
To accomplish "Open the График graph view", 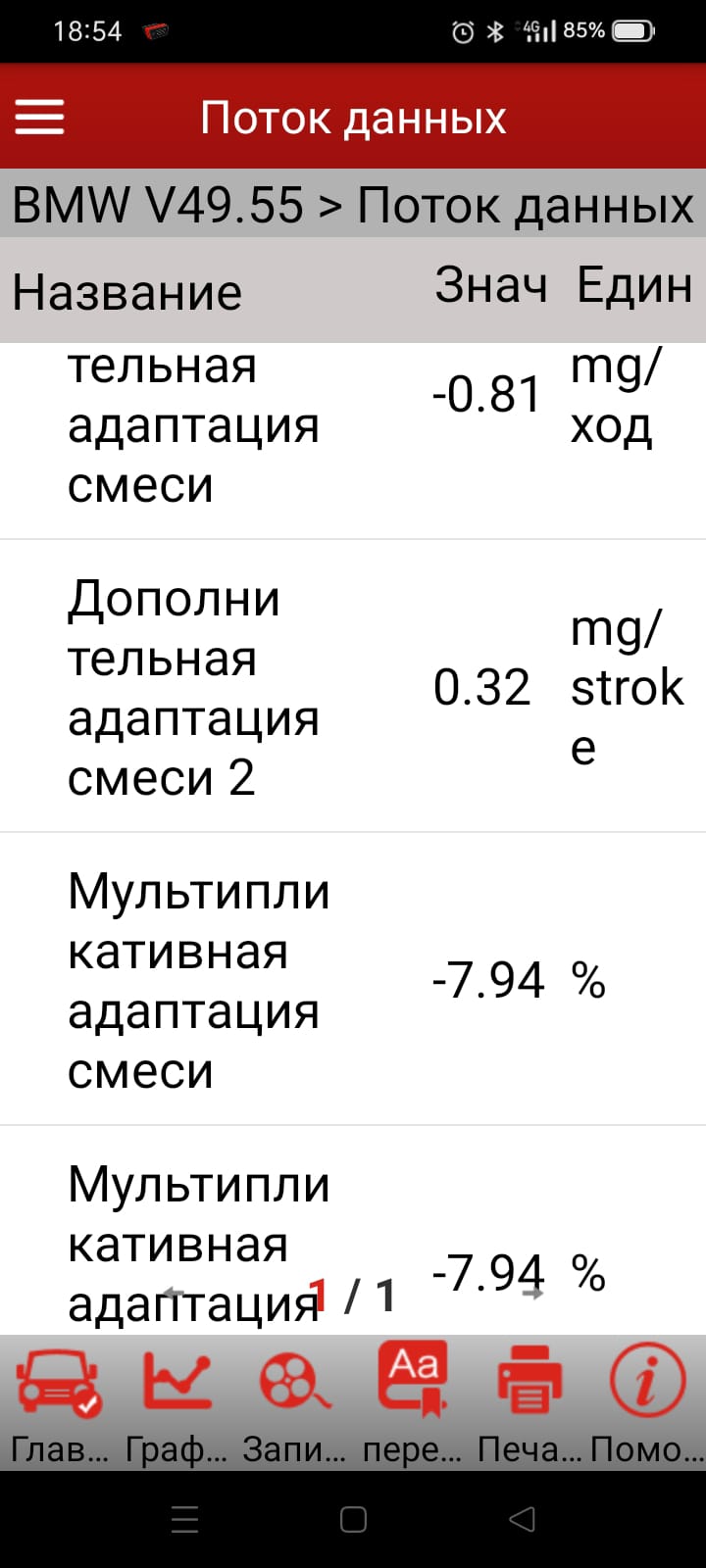I will (x=176, y=1403).
